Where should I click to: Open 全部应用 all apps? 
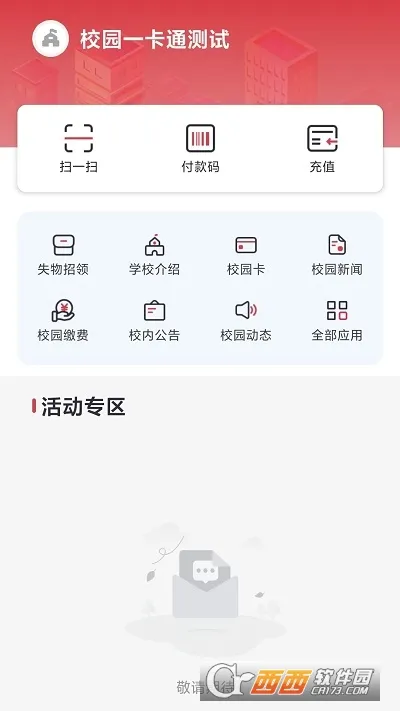point(337,321)
